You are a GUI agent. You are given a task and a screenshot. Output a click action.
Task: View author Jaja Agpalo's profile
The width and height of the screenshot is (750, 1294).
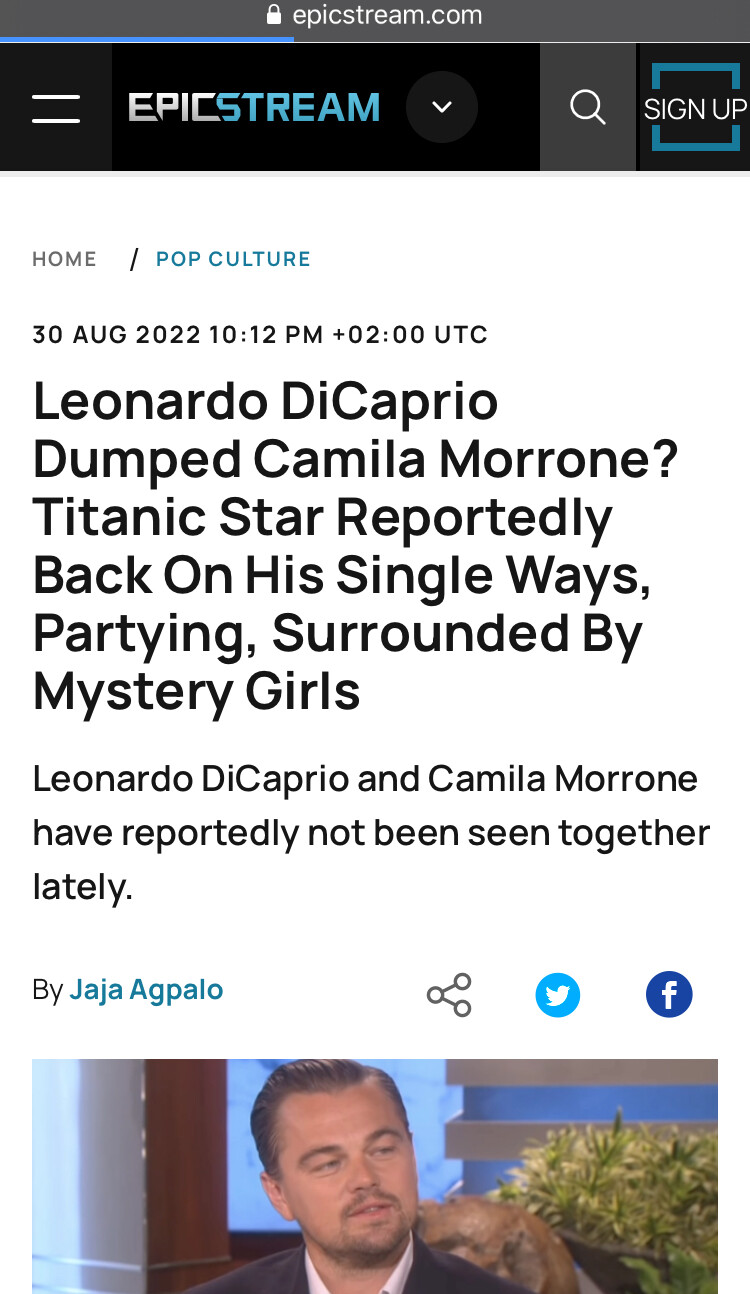pyautogui.click(x=146, y=990)
